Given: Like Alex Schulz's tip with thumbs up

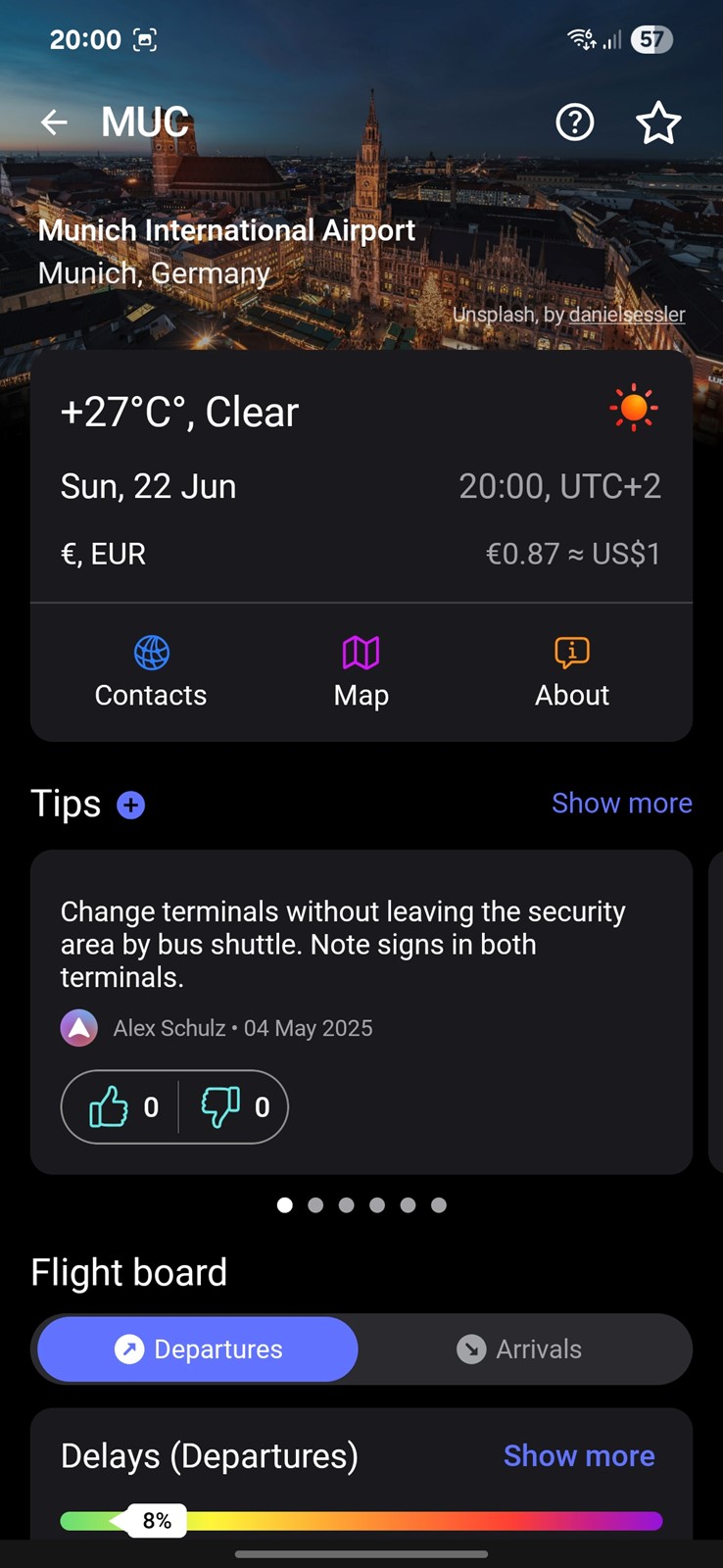Looking at the screenshot, I should click(122, 1107).
